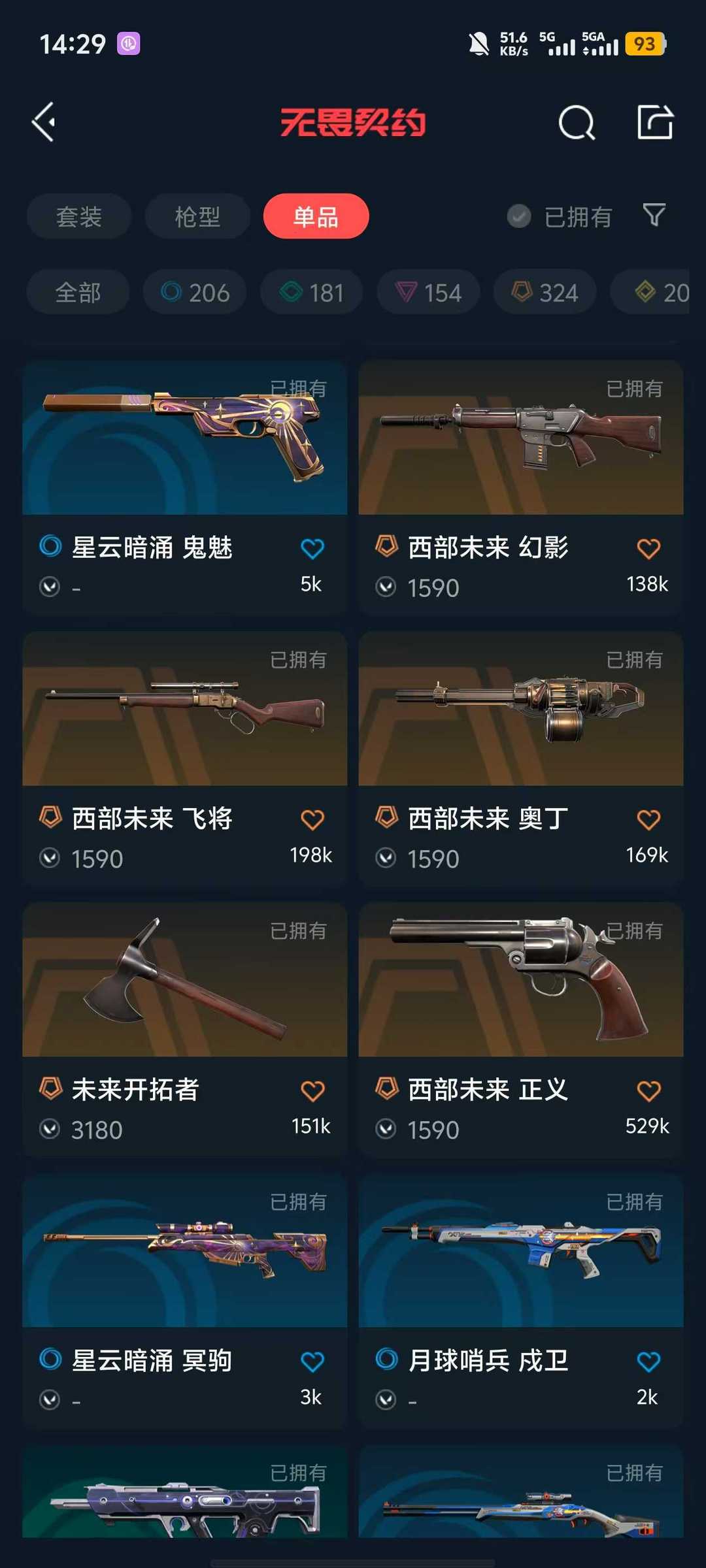
Task: Filter by the 181 green tier chip
Action: click(311, 292)
